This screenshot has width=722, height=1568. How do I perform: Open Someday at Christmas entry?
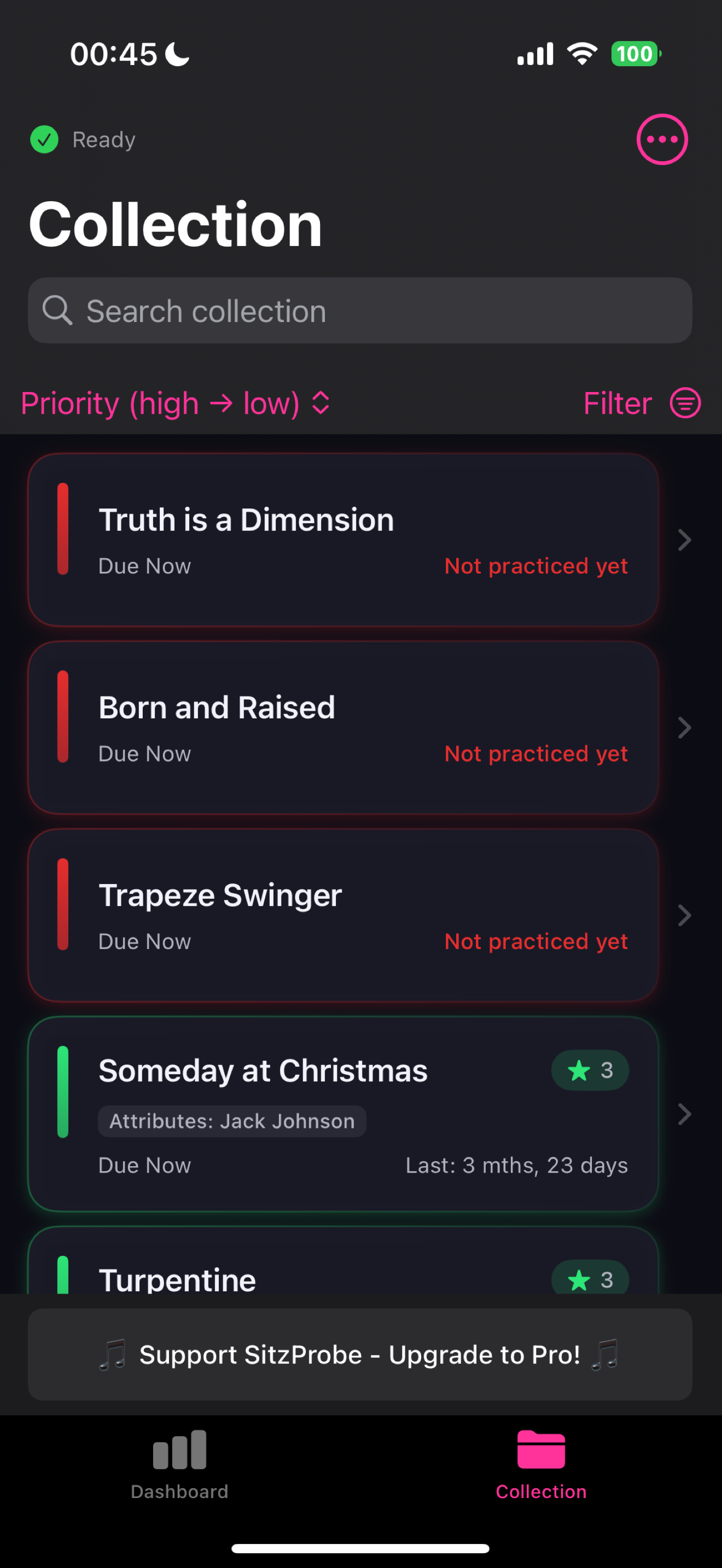[343, 1113]
